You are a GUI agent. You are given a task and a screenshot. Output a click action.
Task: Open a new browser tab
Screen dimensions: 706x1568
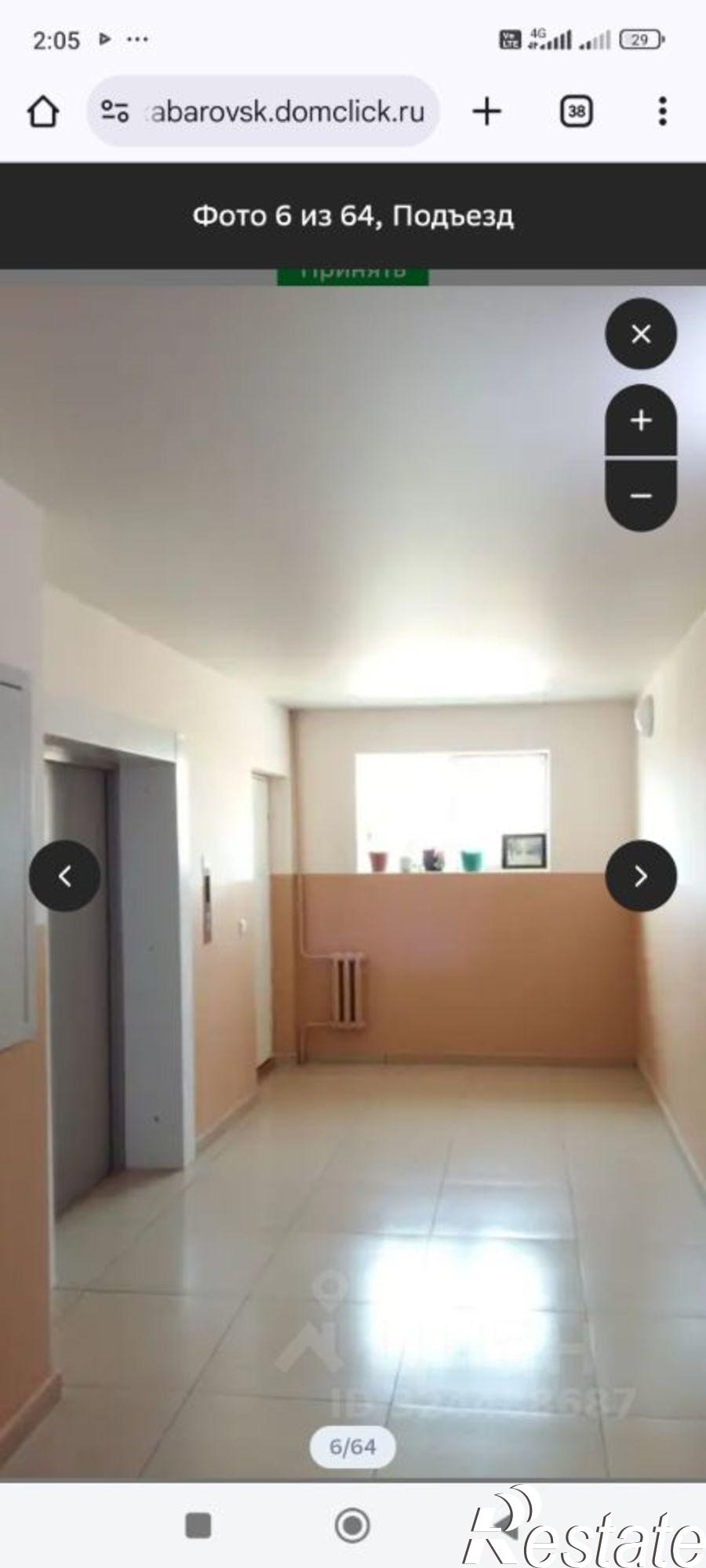486,111
